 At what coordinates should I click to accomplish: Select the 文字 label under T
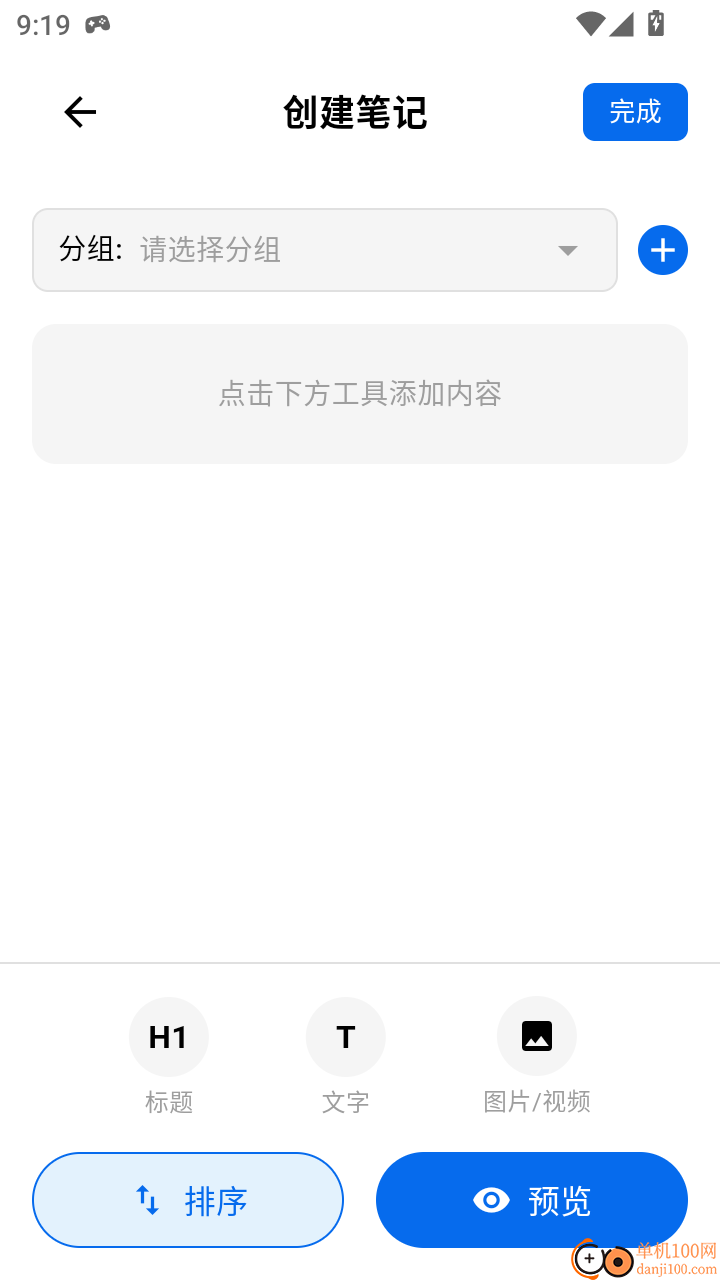click(x=345, y=1102)
